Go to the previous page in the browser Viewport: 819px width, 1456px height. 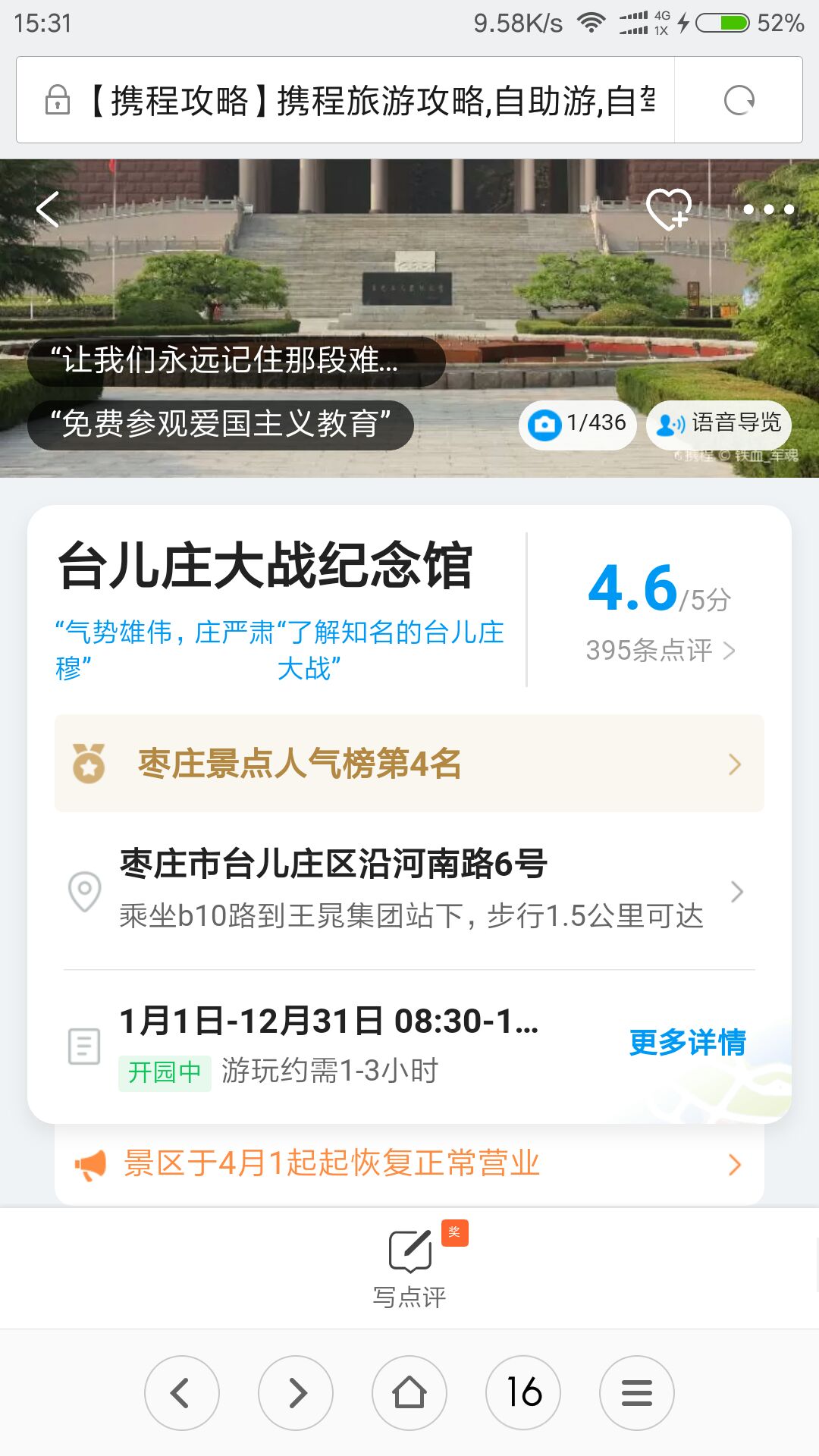pyautogui.click(x=182, y=1393)
